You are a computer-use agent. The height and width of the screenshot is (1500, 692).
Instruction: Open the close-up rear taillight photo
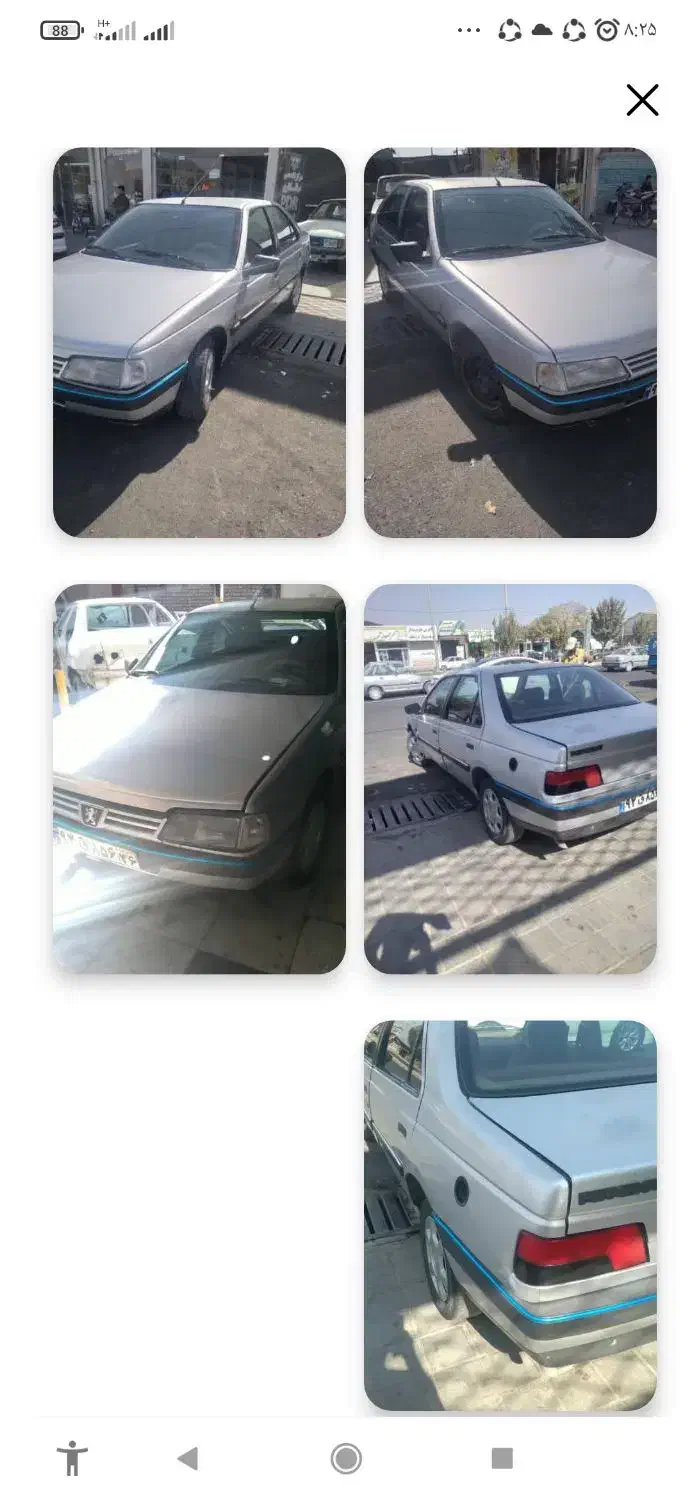[510, 1215]
